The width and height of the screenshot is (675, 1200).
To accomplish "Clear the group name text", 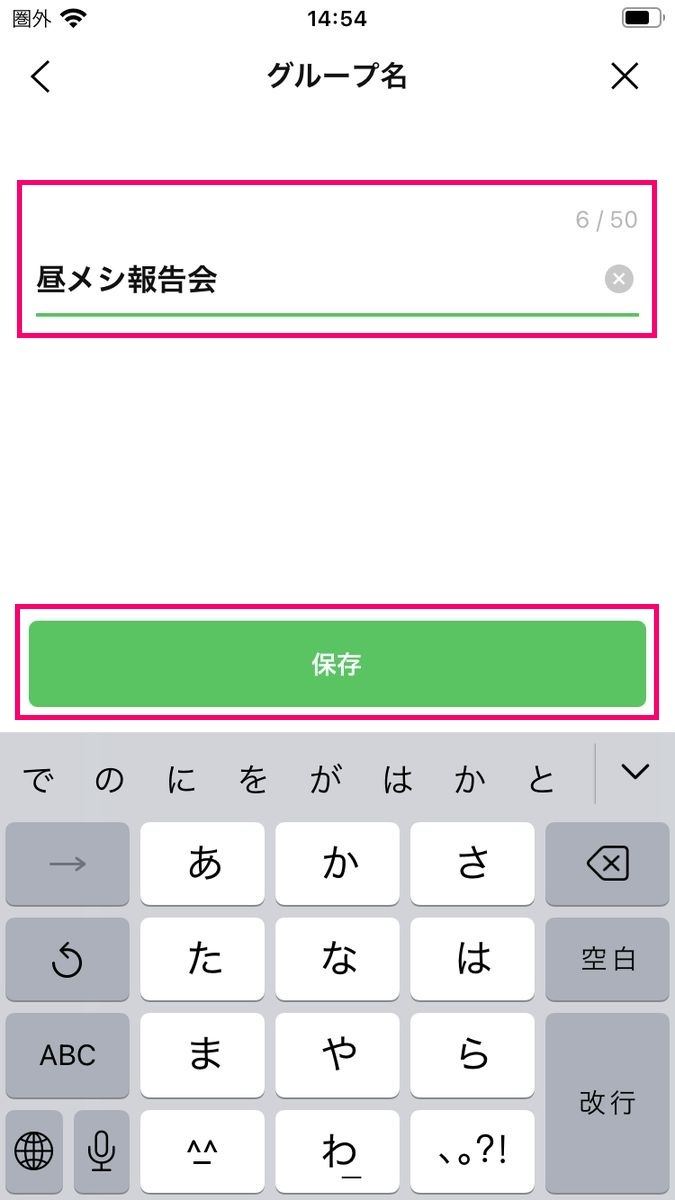I will click(x=619, y=279).
